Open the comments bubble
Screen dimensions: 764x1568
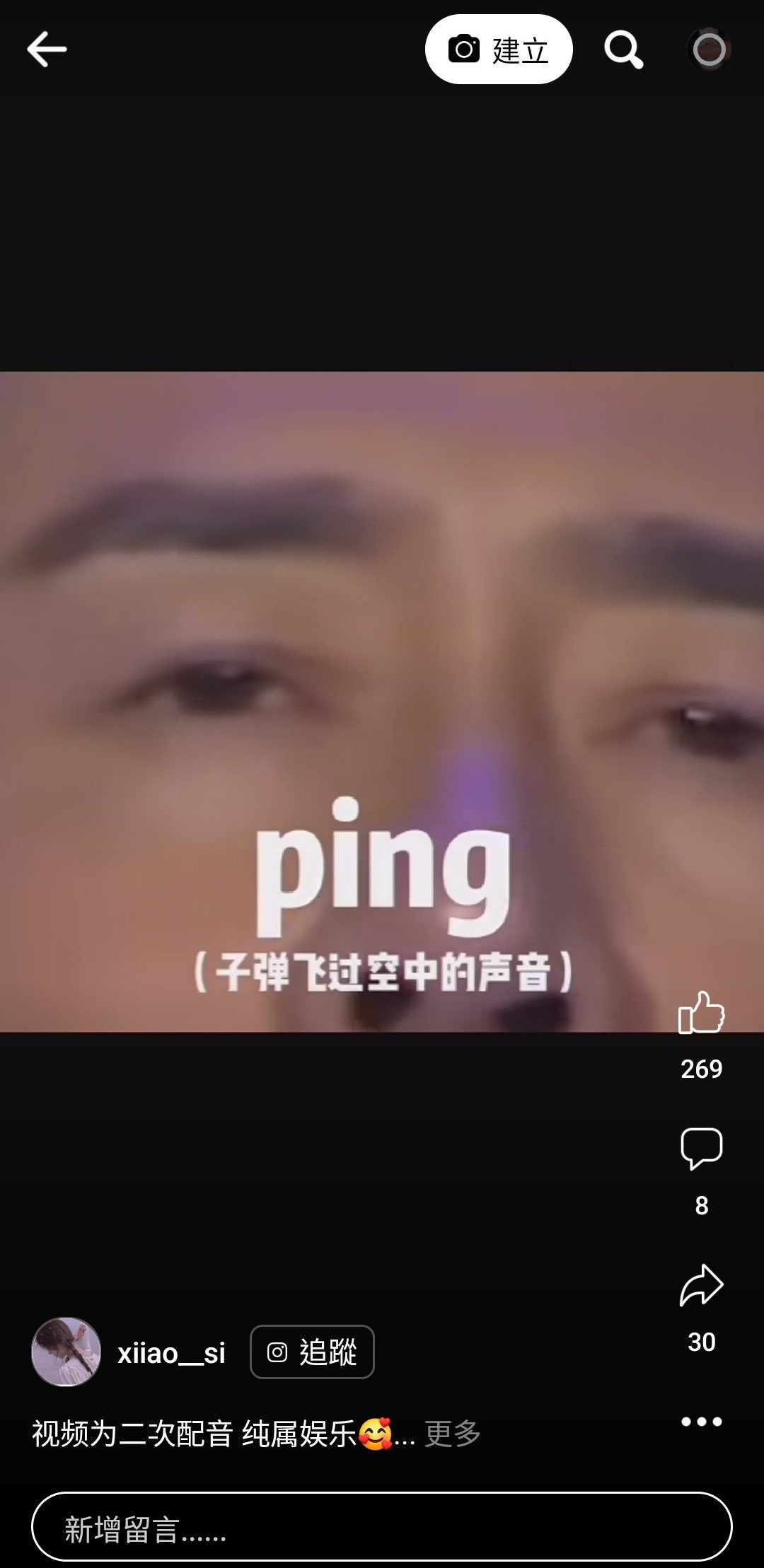[x=701, y=1147]
